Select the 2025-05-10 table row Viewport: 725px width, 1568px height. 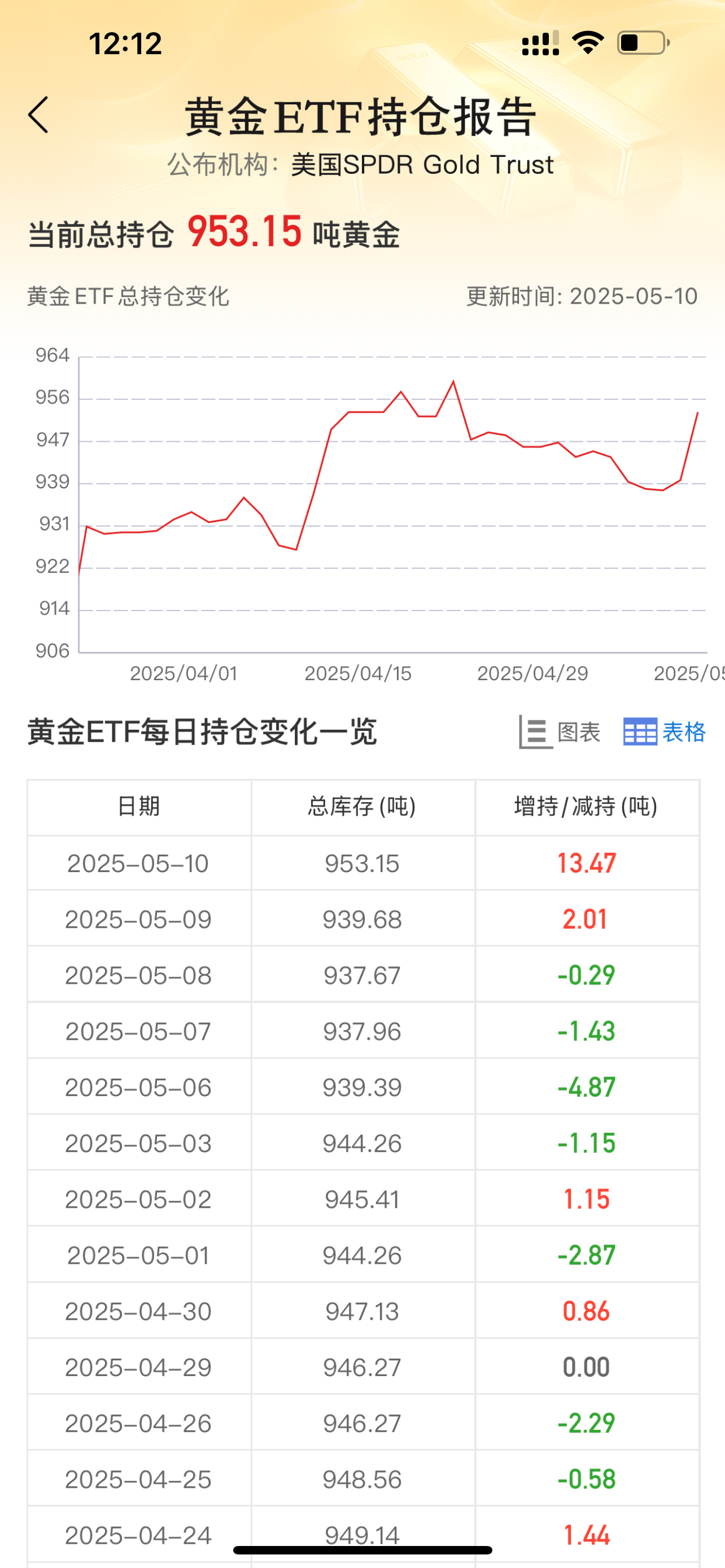[362, 863]
